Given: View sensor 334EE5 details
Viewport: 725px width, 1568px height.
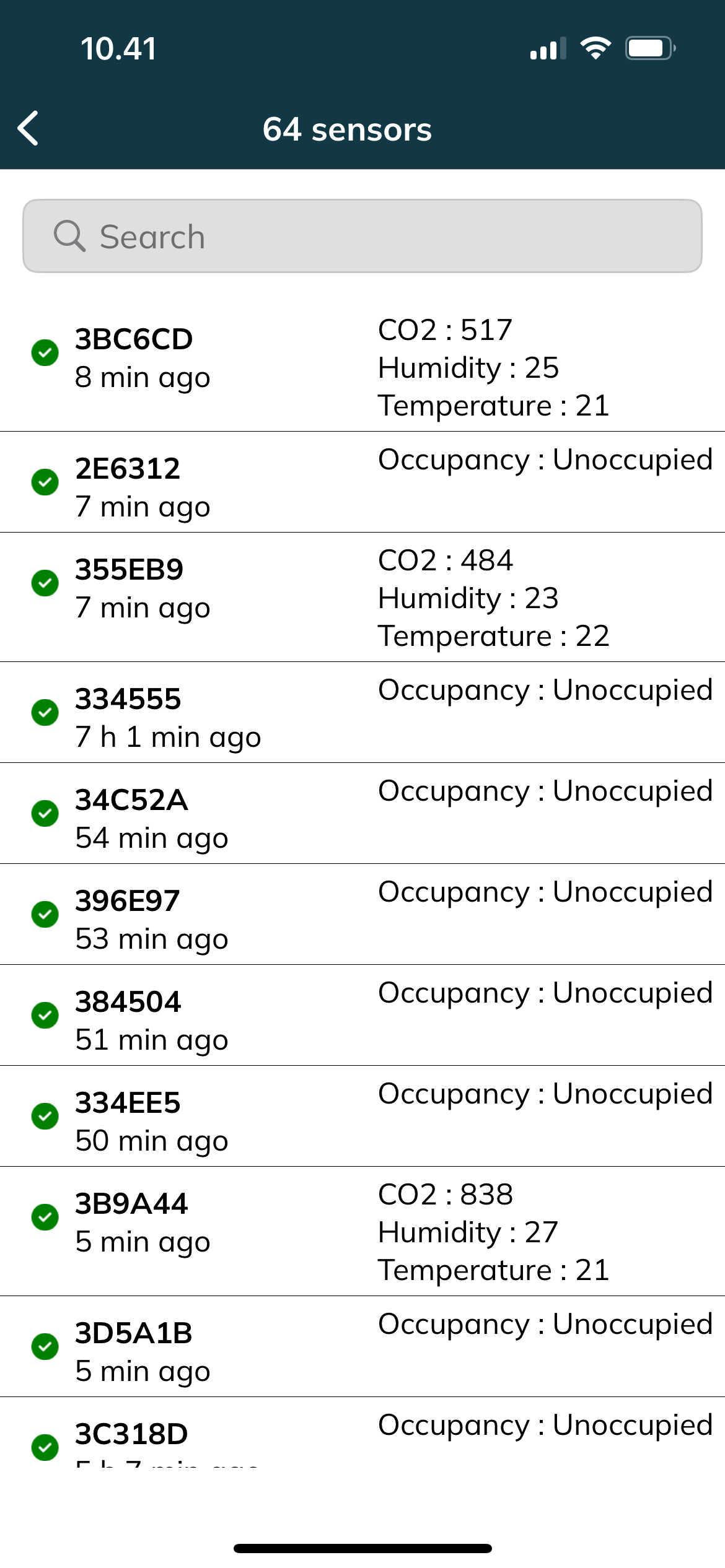Looking at the screenshot, I should [362, 1117].
